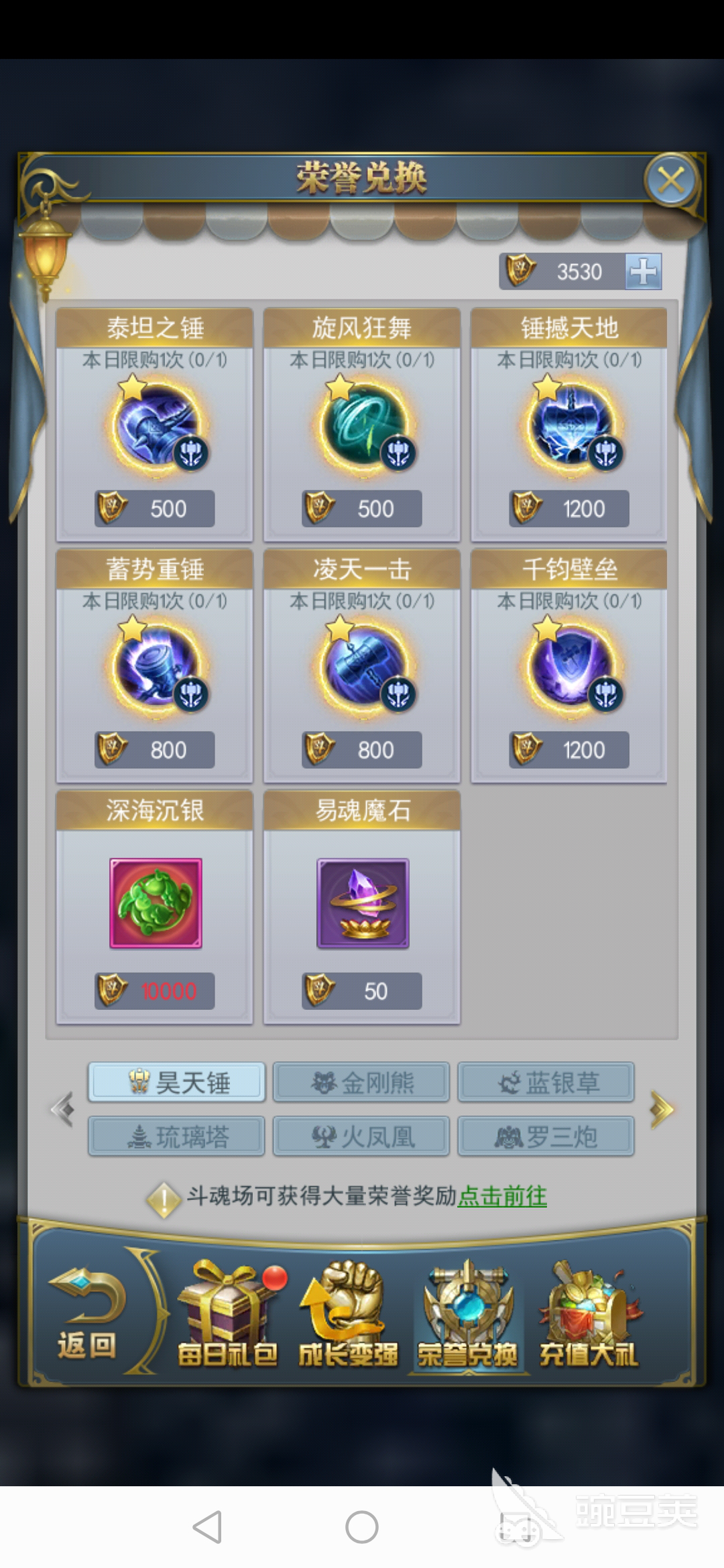The image size is (724, 1568).
Task: Switch to the 蓝银草 category
Action: pyautogui.click(x=546, y=1082)
